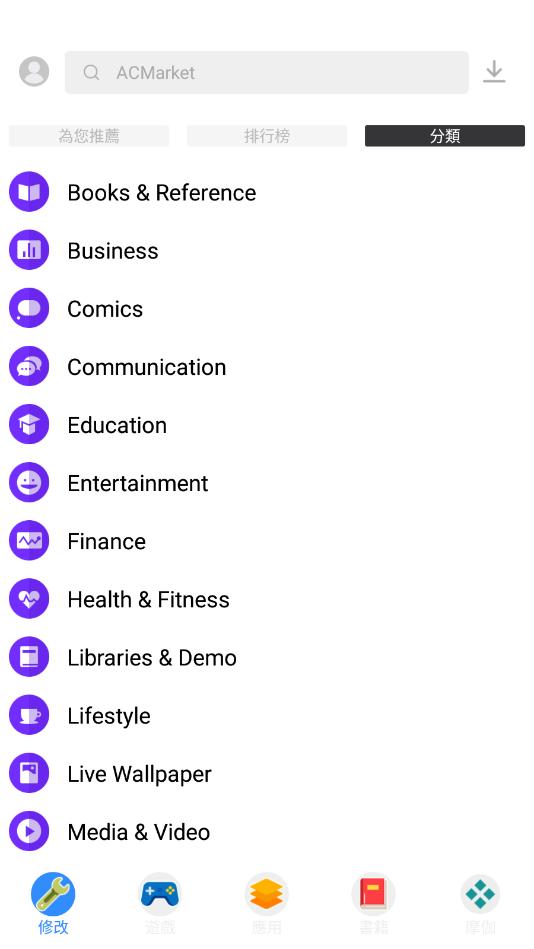Screen dimensions: 534x949
Task: Open the Entertainment category
Action: click(267, 483)
